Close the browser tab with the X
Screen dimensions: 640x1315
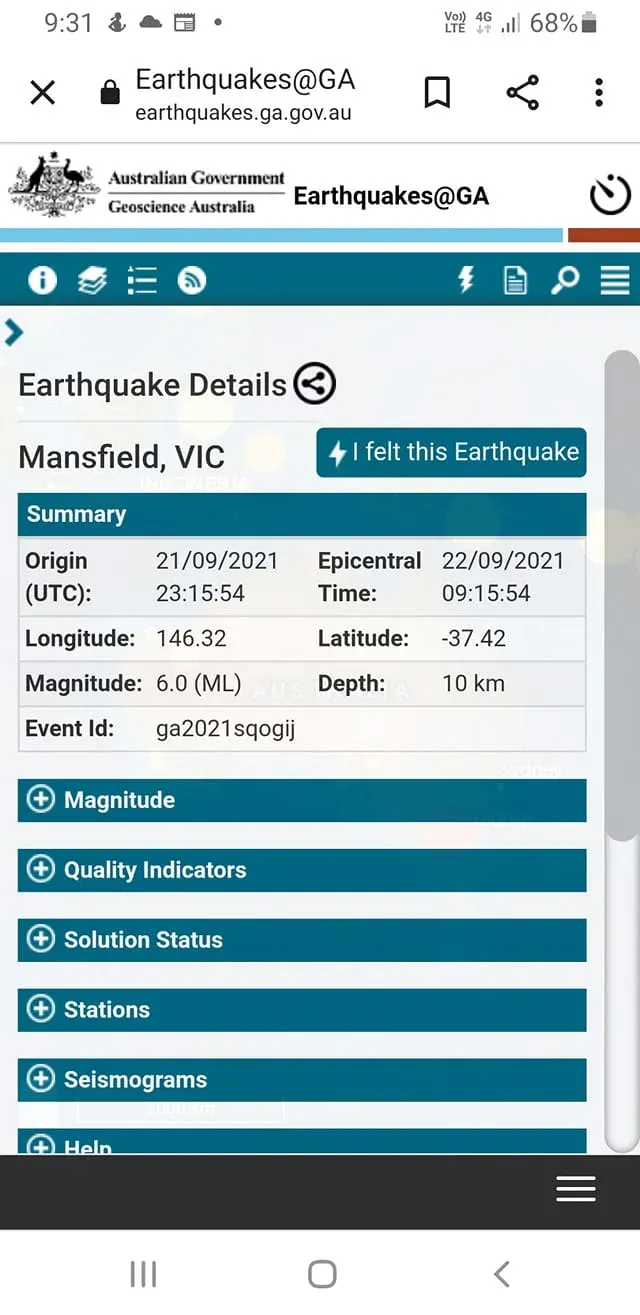coord(42,93)
